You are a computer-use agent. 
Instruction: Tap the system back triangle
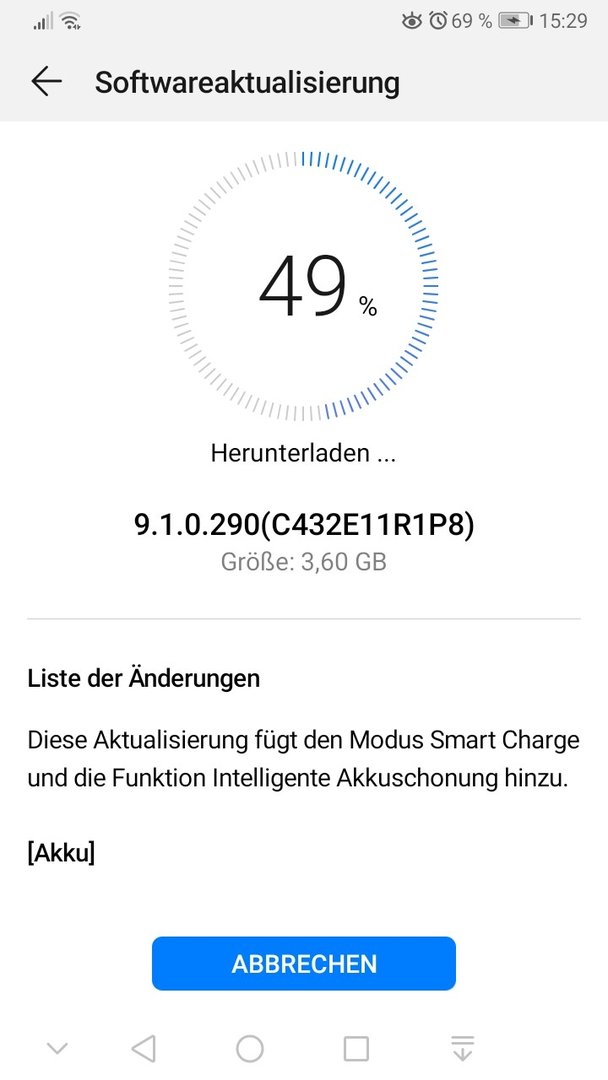pos(143,1049)
